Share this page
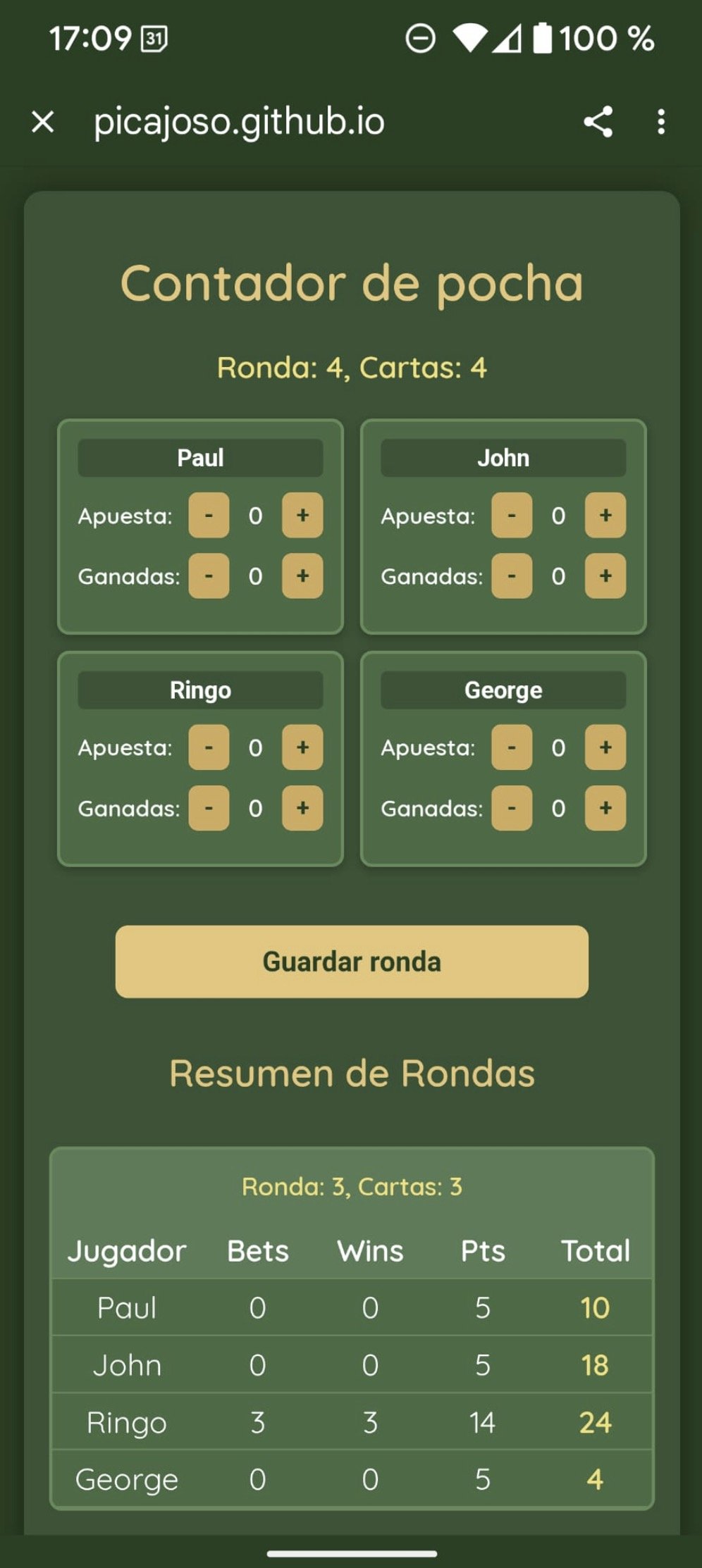This screenshot has width=702, height=1568. click(x=598, y=122)
